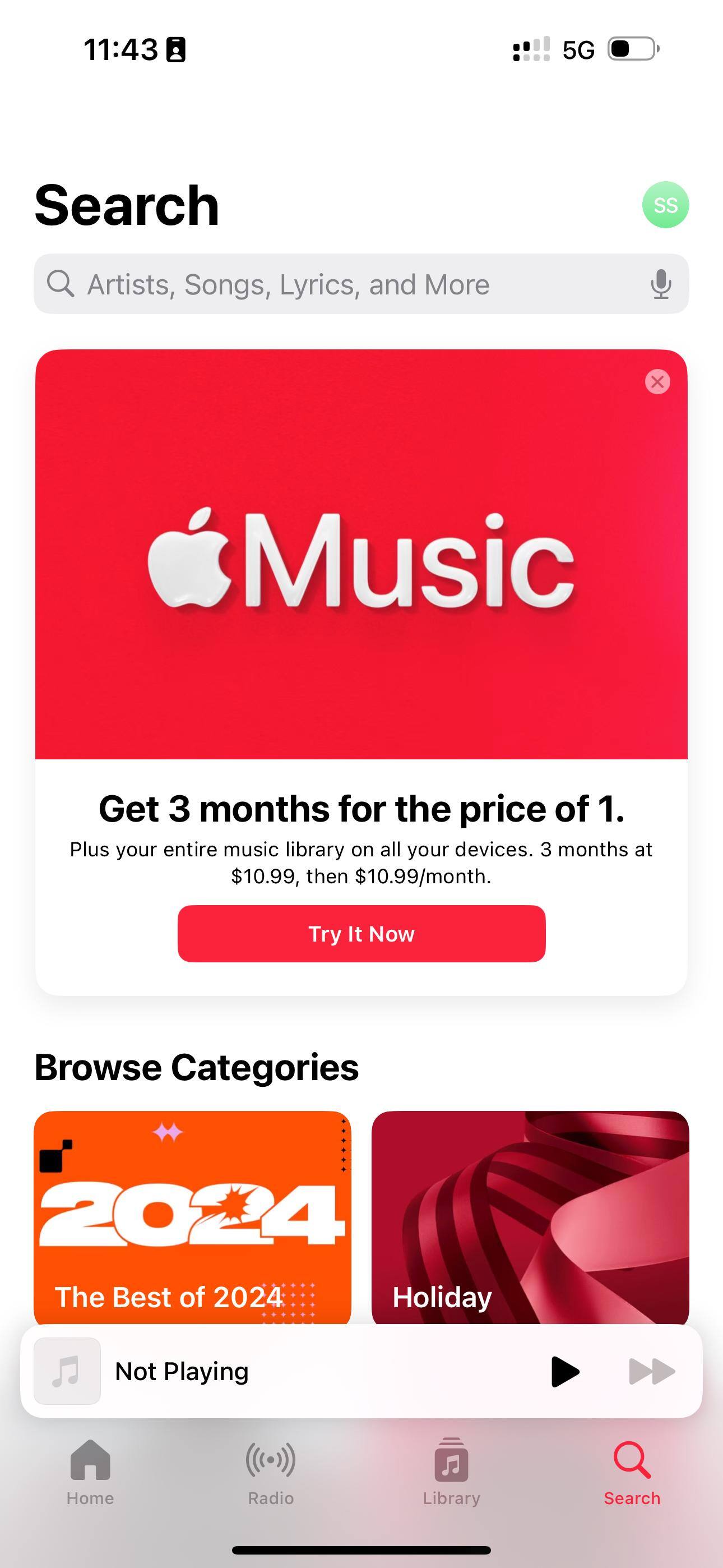Switch to the Home tab
The width and height of the screenshot is (723, 1568).
pos(90,1471)
